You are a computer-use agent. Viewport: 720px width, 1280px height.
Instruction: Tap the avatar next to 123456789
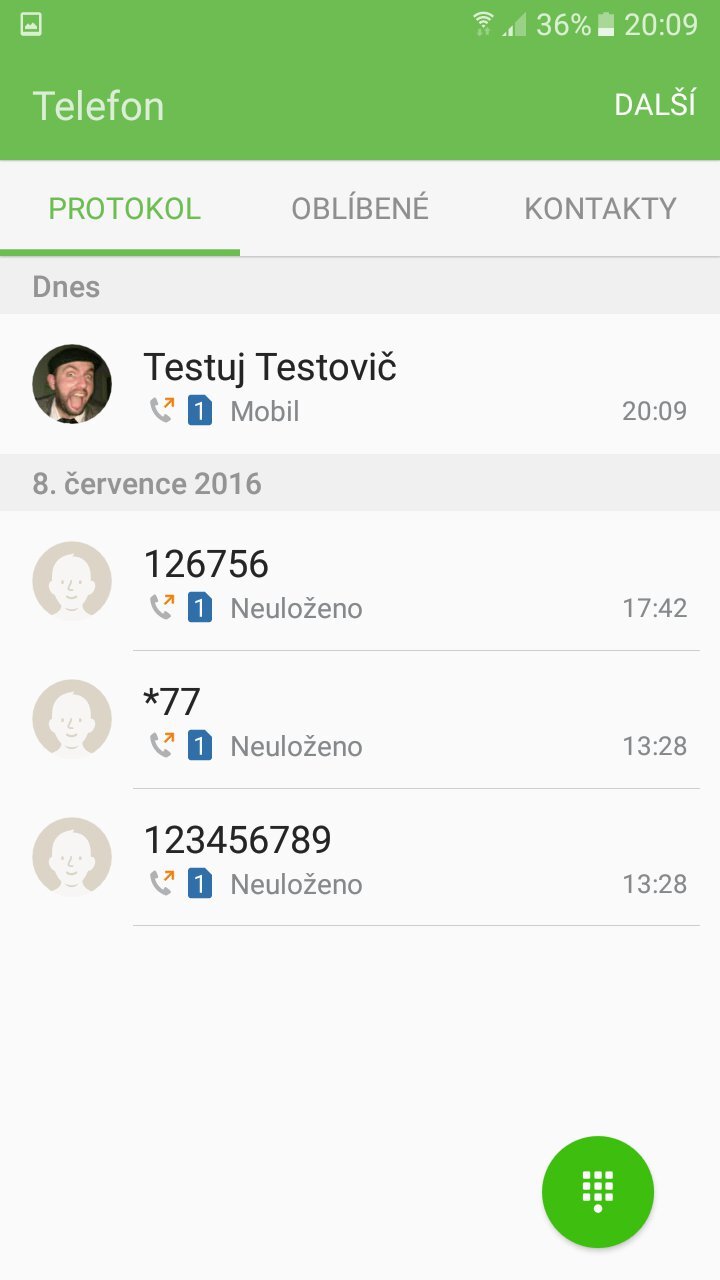(72, 858)
